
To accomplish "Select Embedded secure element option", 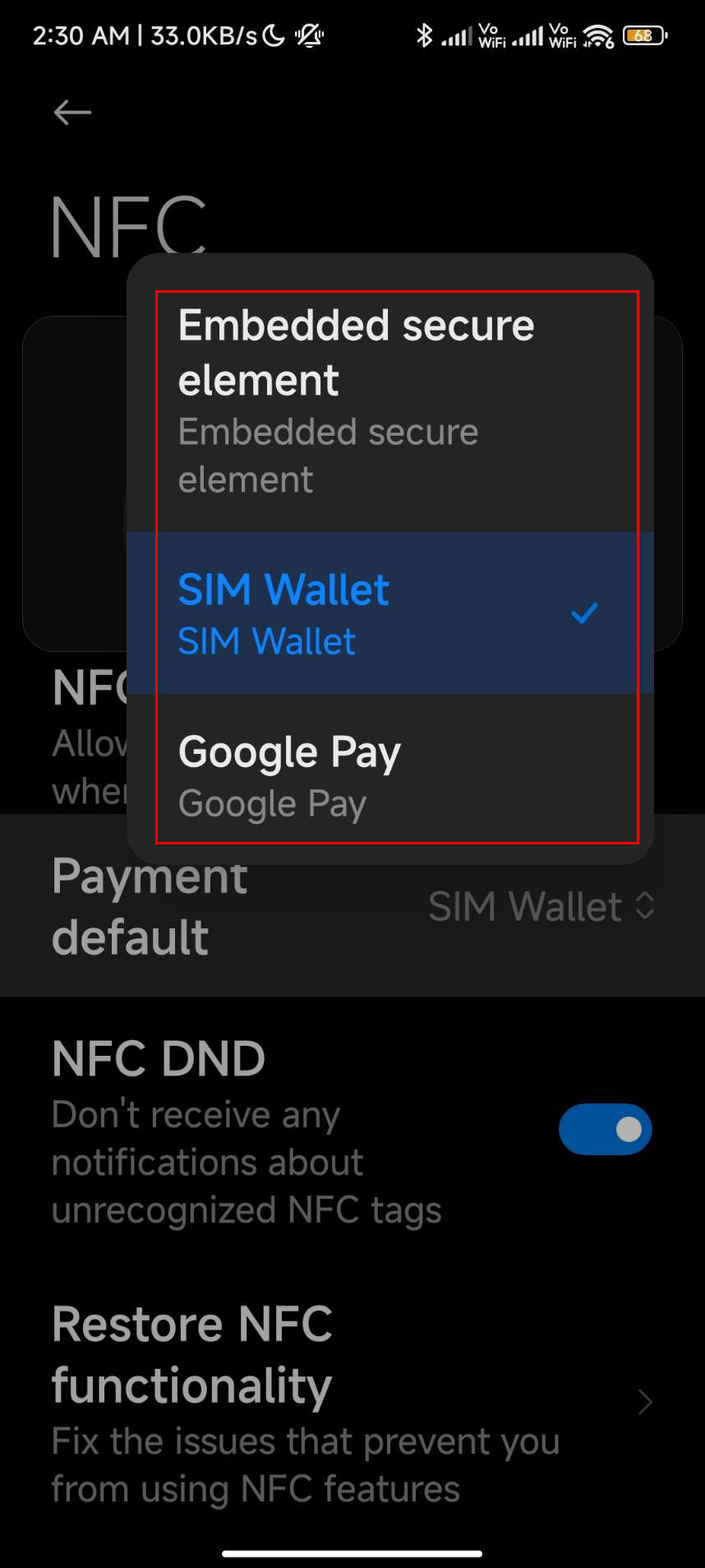I will pyautogui.click(x=390, y=401).
